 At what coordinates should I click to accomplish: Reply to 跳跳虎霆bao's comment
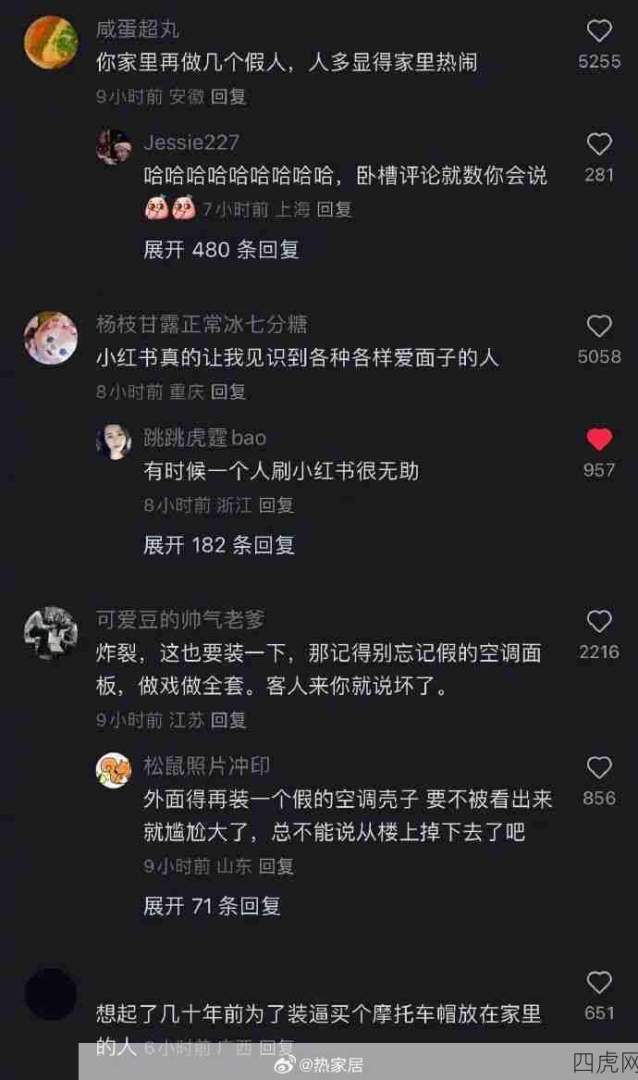(x=276, y=505)
